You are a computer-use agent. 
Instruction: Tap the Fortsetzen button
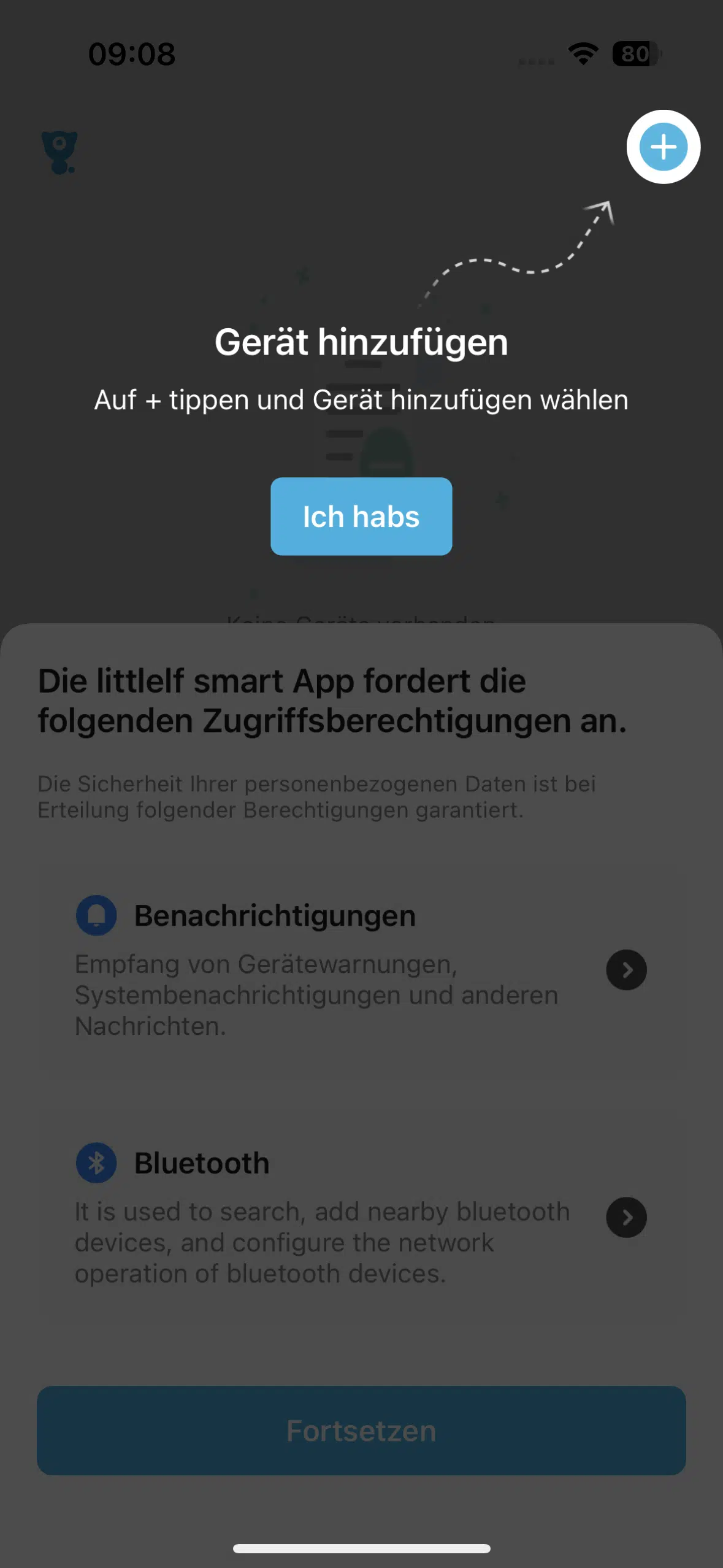click(x=361, y=1431)
